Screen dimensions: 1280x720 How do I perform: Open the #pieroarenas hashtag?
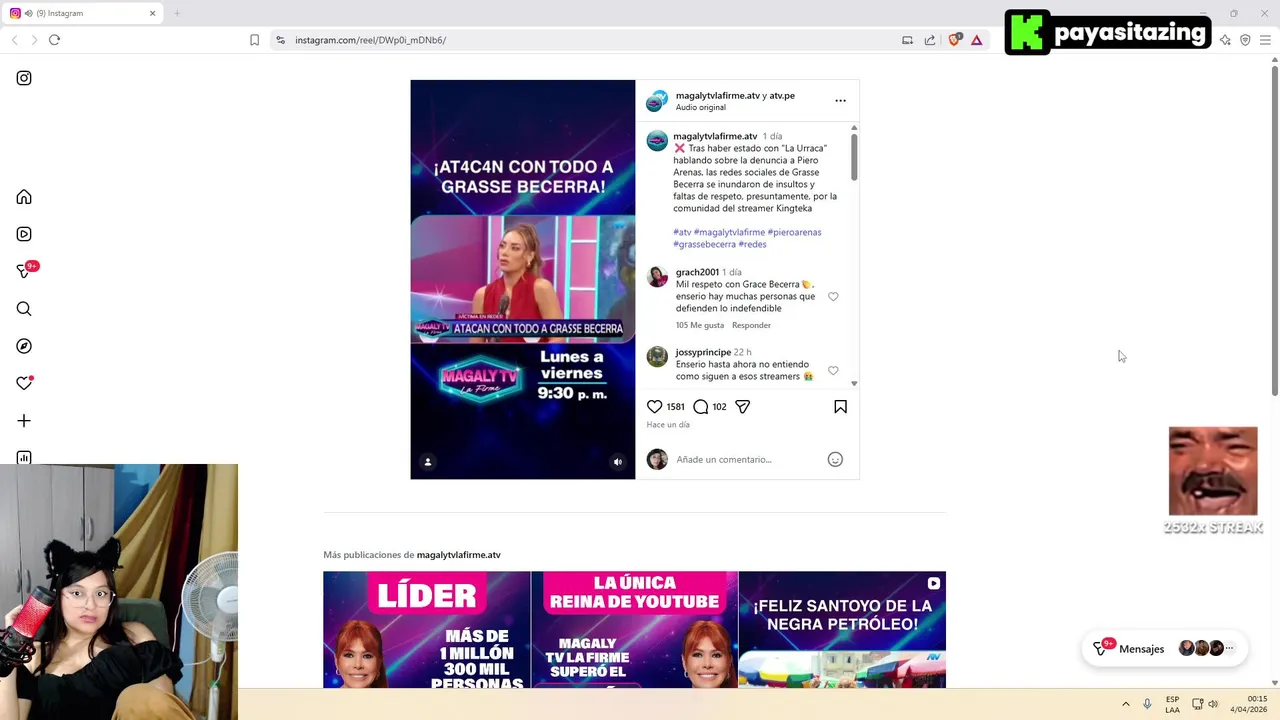794,232
